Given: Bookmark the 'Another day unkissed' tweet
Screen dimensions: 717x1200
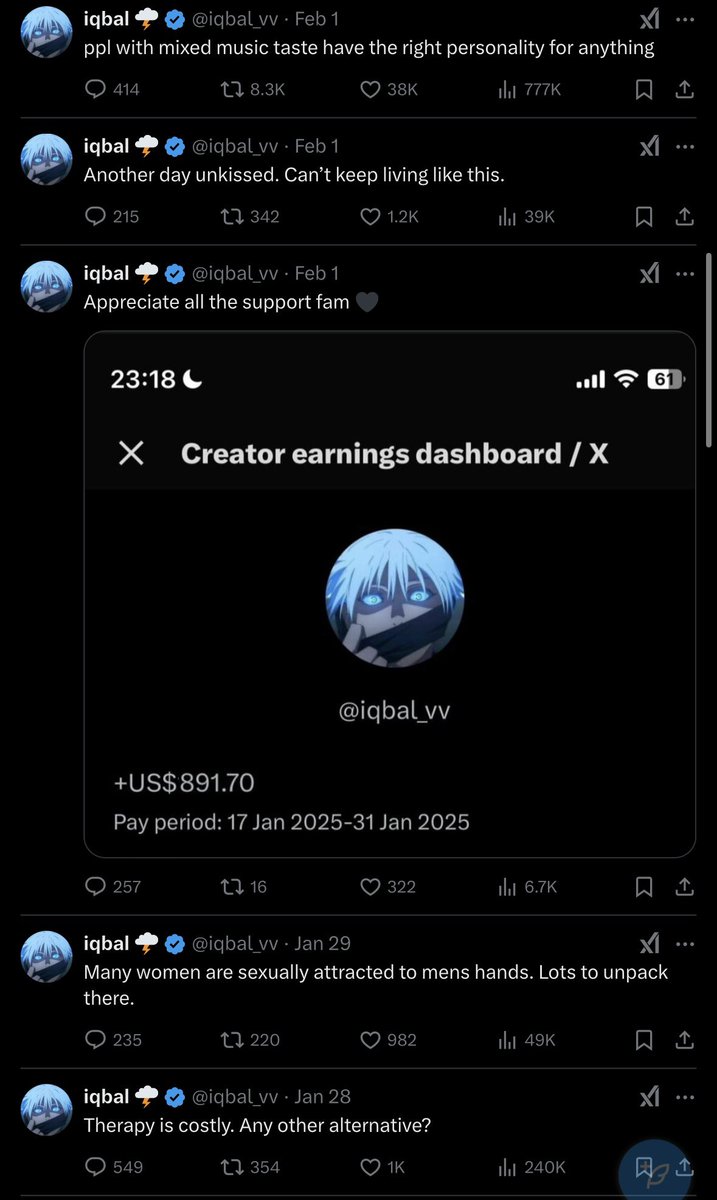Looking at the screenshot, I should pos(645,216).
